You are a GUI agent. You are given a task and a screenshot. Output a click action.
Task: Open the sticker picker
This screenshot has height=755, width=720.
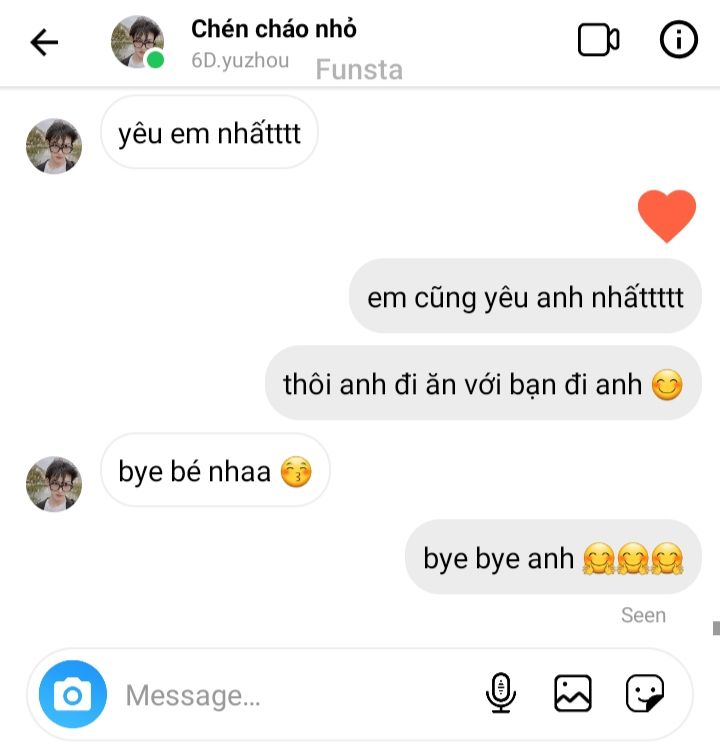pos(644,693)
